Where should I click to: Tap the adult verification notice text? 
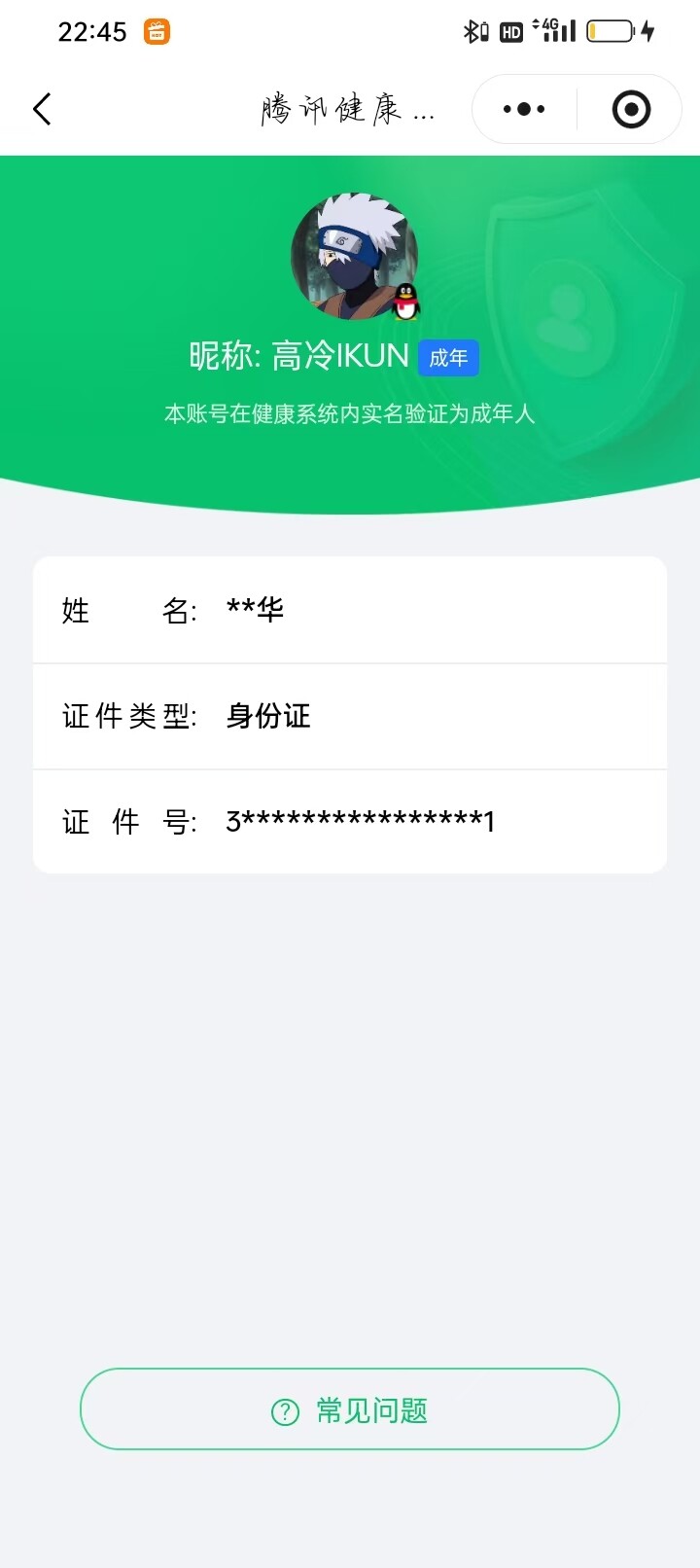pyautogui.click(x=350, y=414)
